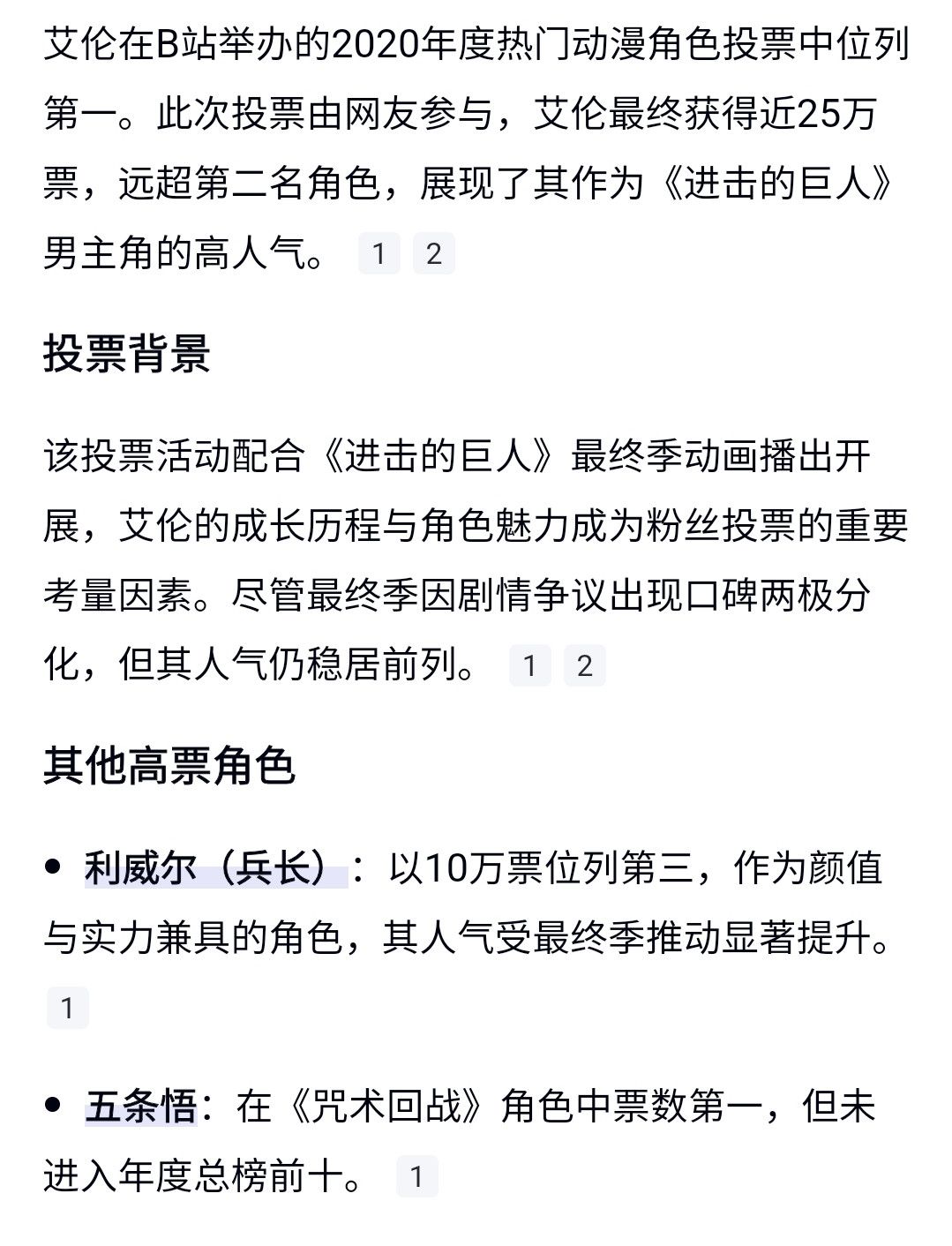Tap the highlighted 五条悟 term
The image size is (952, 1246).
click(141, 1107)
